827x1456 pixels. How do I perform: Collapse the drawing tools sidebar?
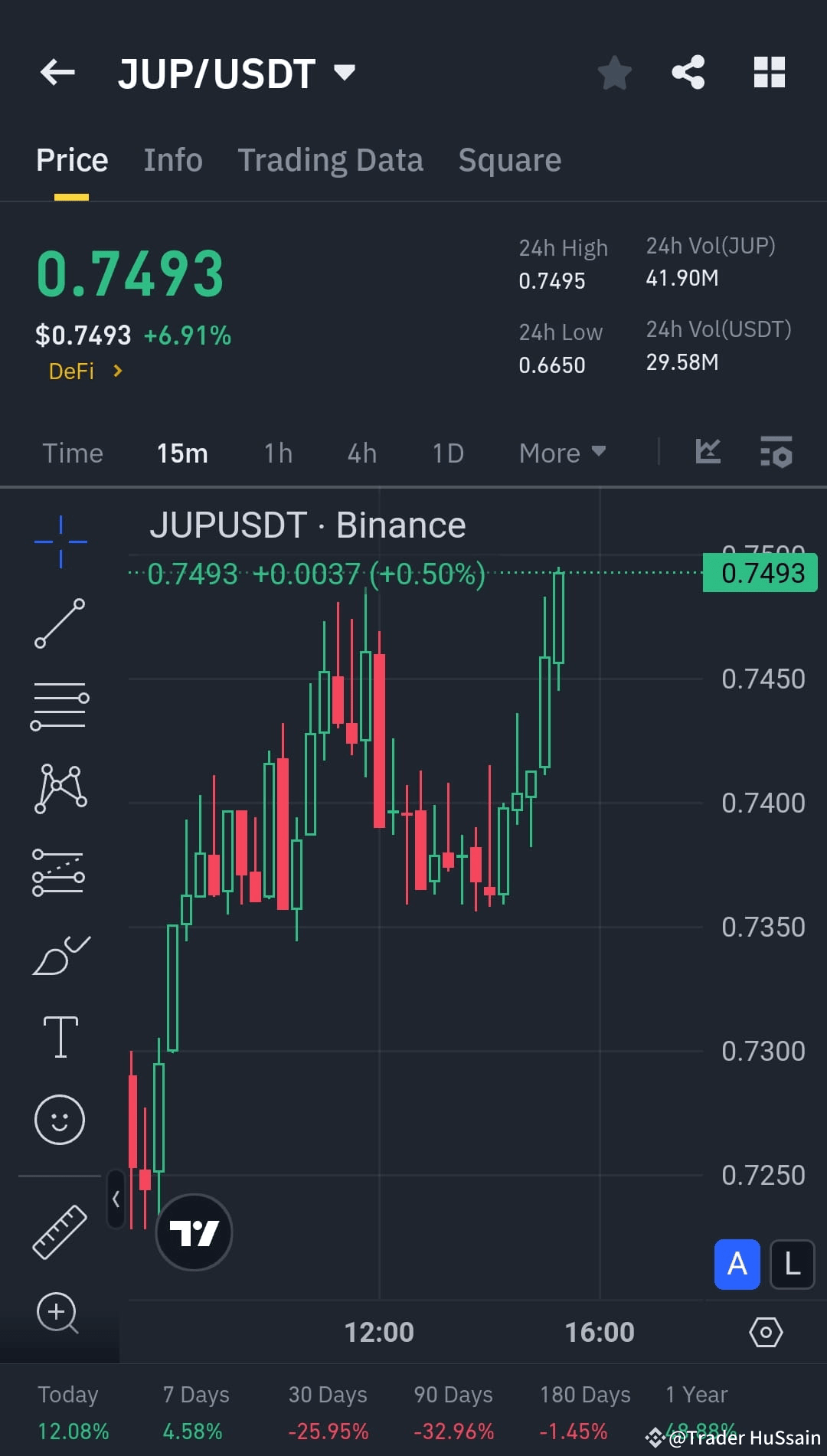(116, 1200)
